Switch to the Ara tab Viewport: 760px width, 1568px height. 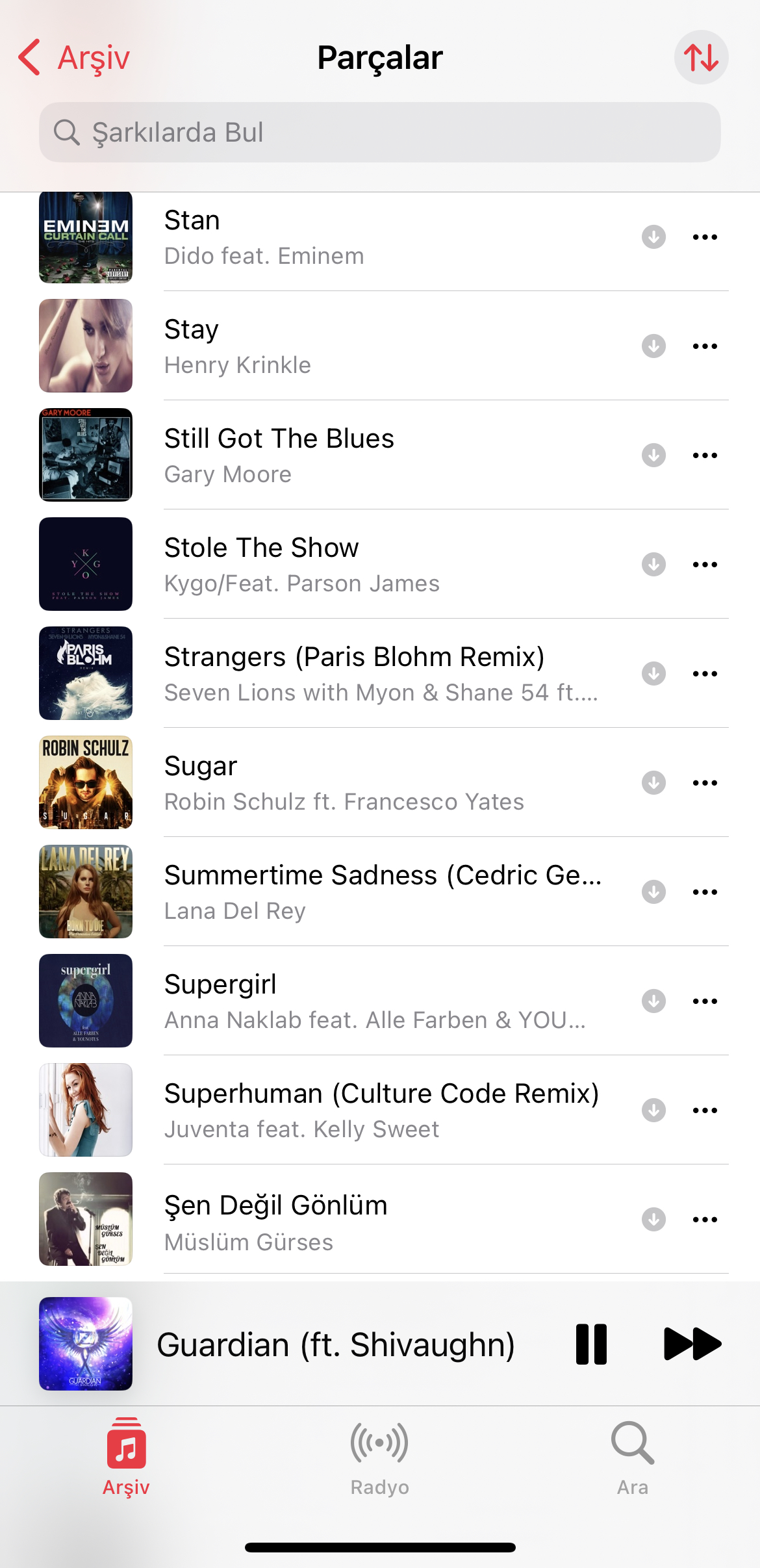pyautogui.click(x=633, y=1458)
